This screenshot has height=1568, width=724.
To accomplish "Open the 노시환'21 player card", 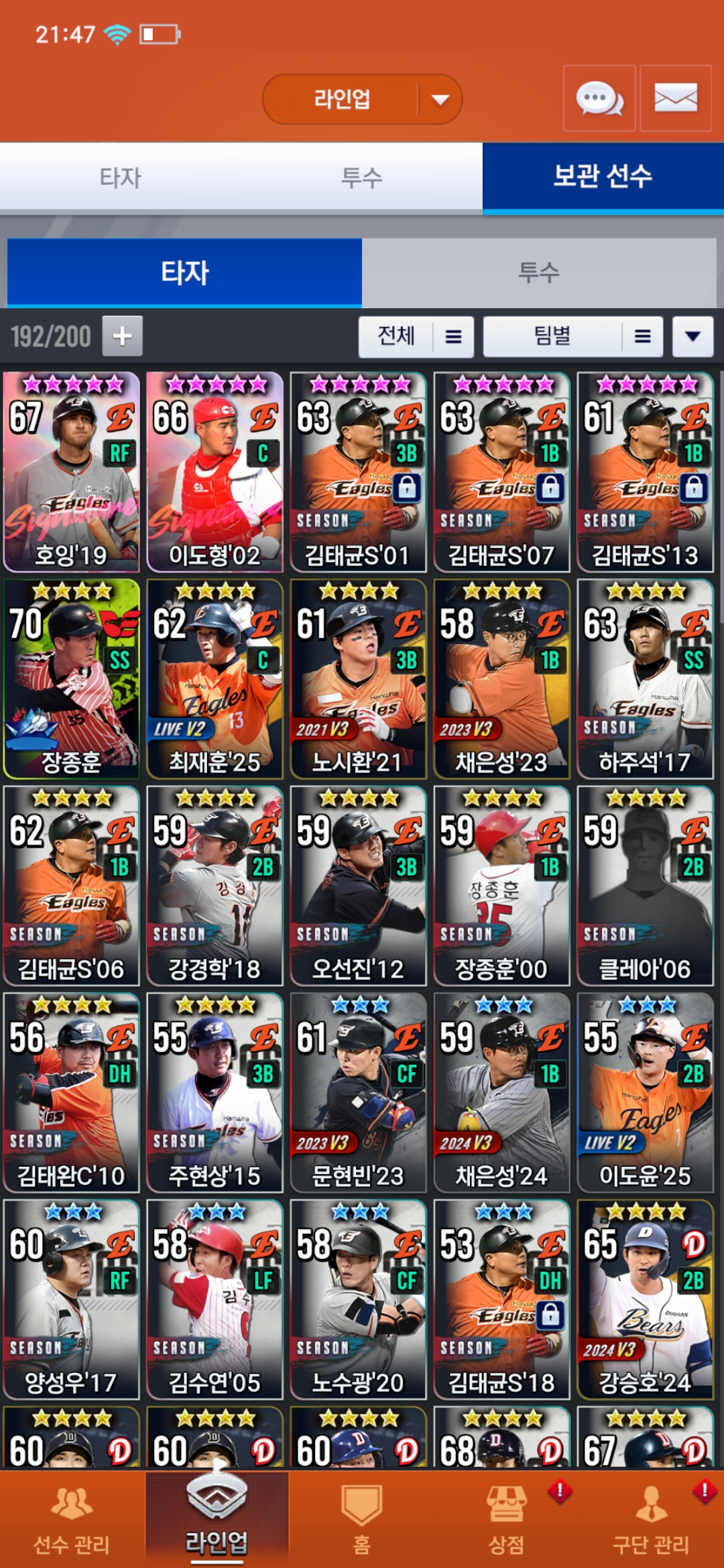I will 358,679.
